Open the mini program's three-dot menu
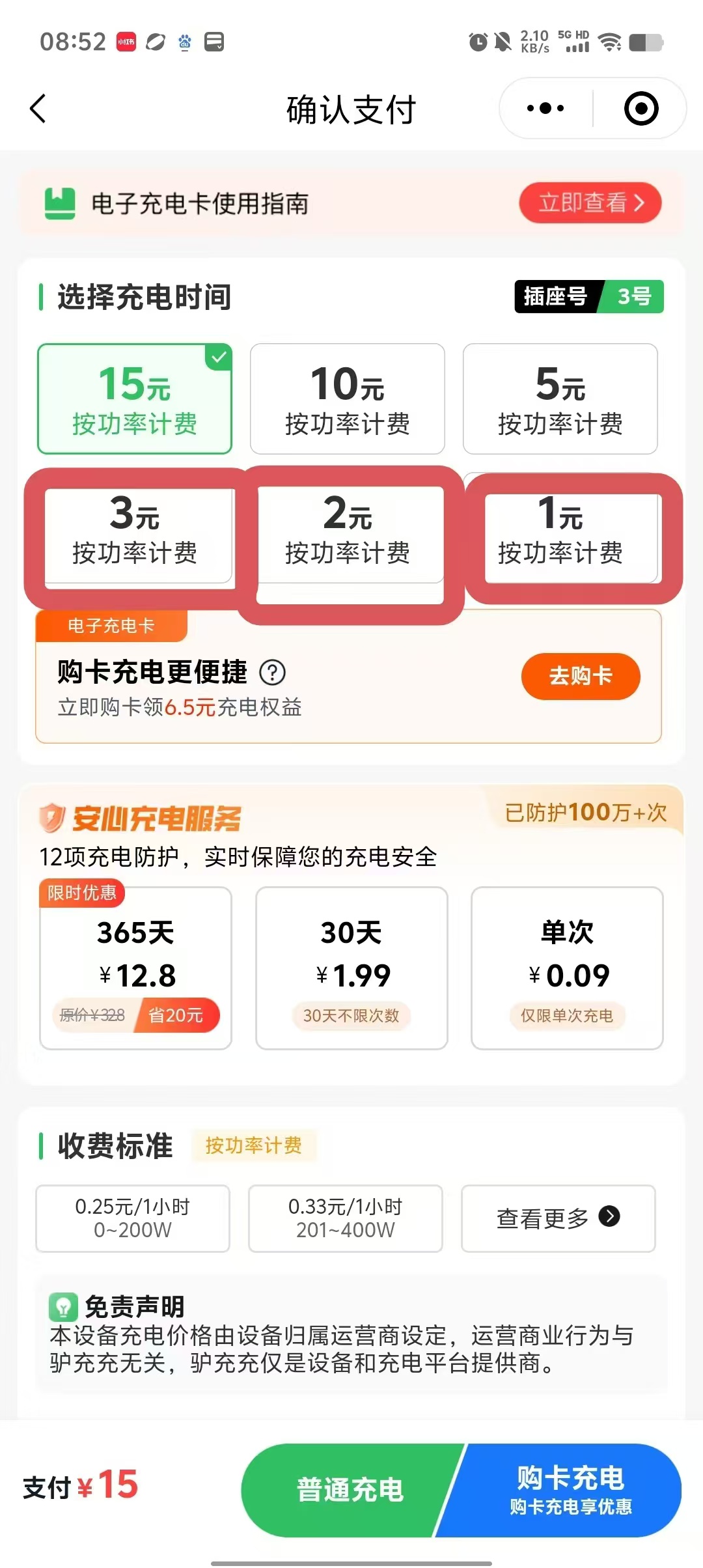This screenshot has width=703, height=1568. click(545, 108)
